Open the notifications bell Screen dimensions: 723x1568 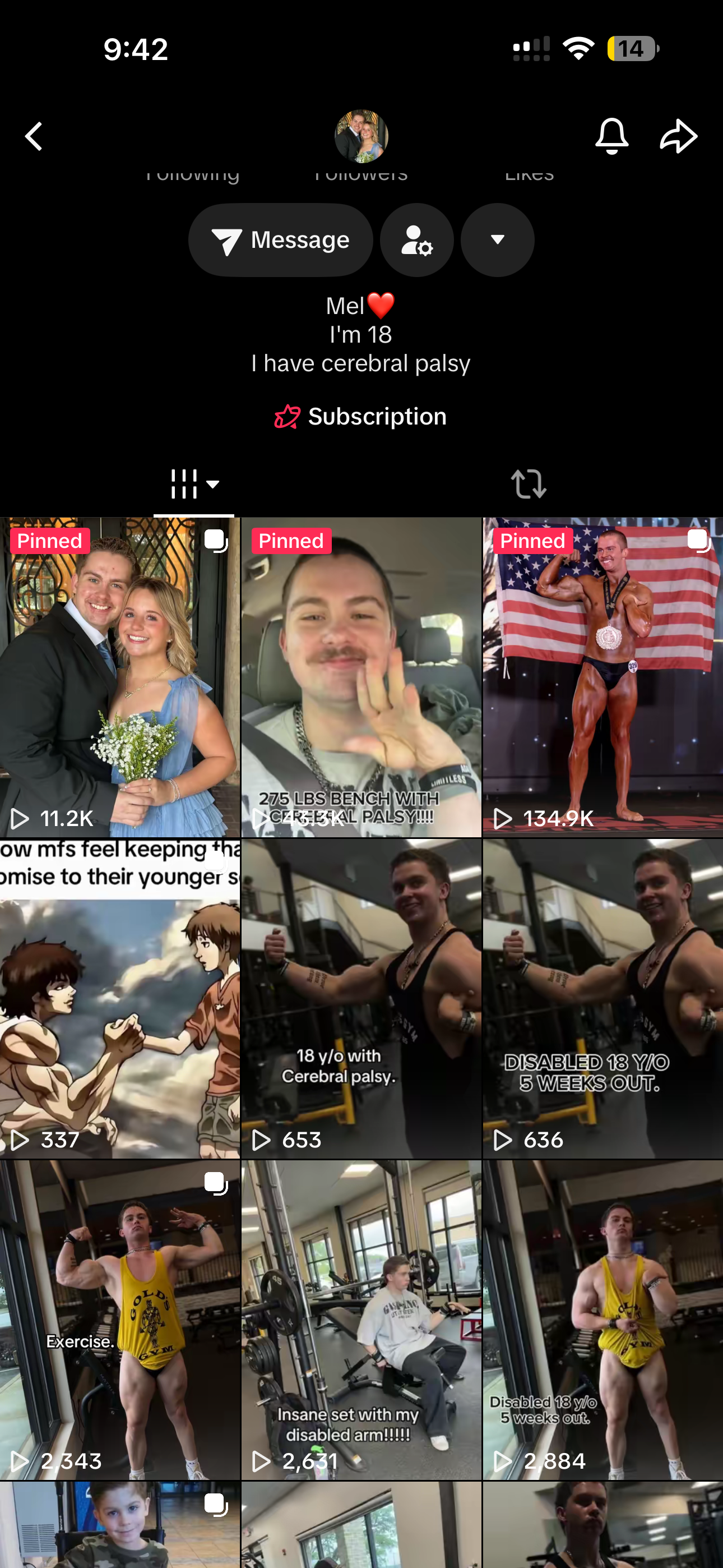pyautogui.click(x=611, y=136)
